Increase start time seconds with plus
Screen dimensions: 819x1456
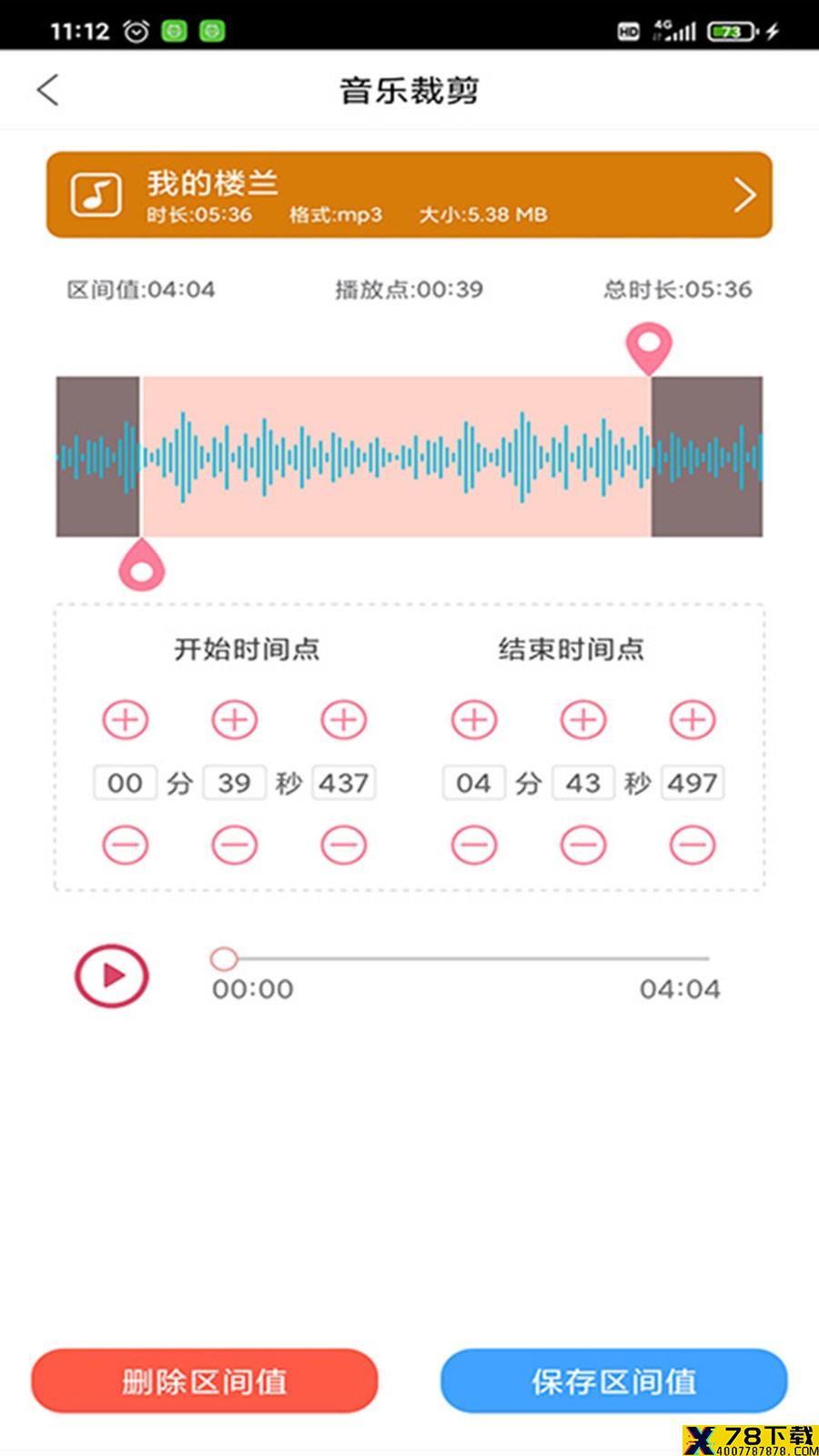tap(235, 720)
